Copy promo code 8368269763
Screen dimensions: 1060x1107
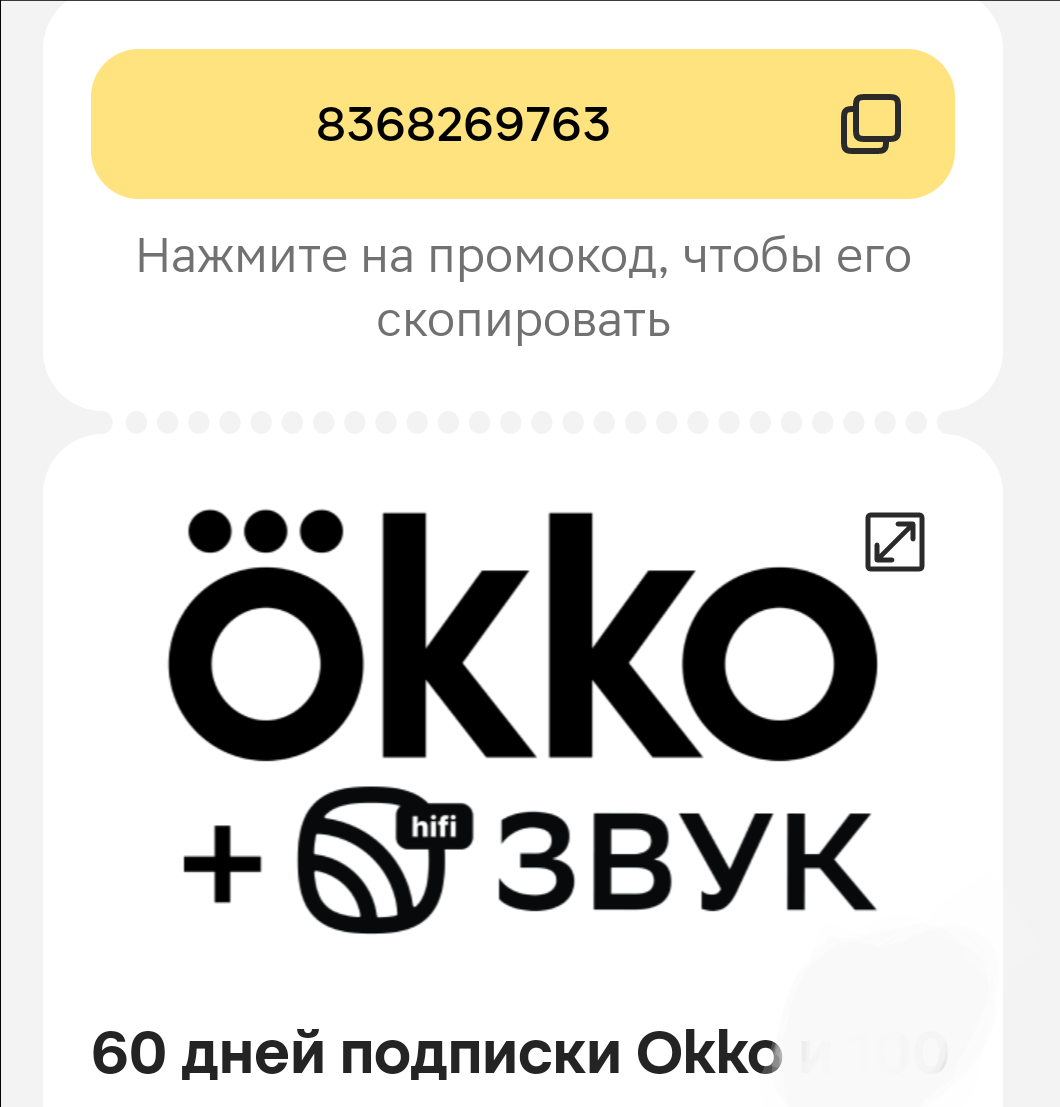click(x=870, y=125)
